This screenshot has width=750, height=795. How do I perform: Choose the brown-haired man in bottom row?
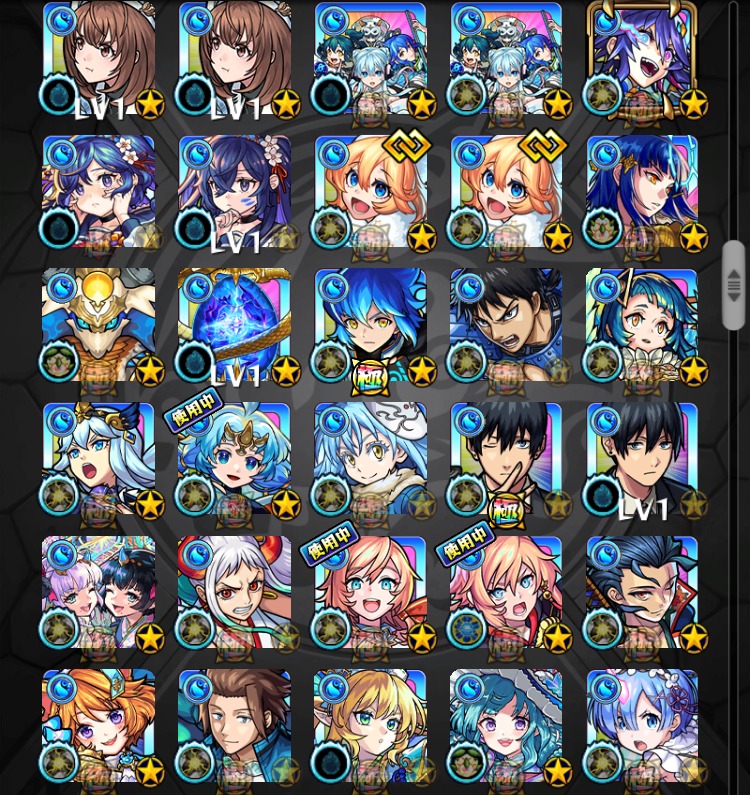pos(235,725)
